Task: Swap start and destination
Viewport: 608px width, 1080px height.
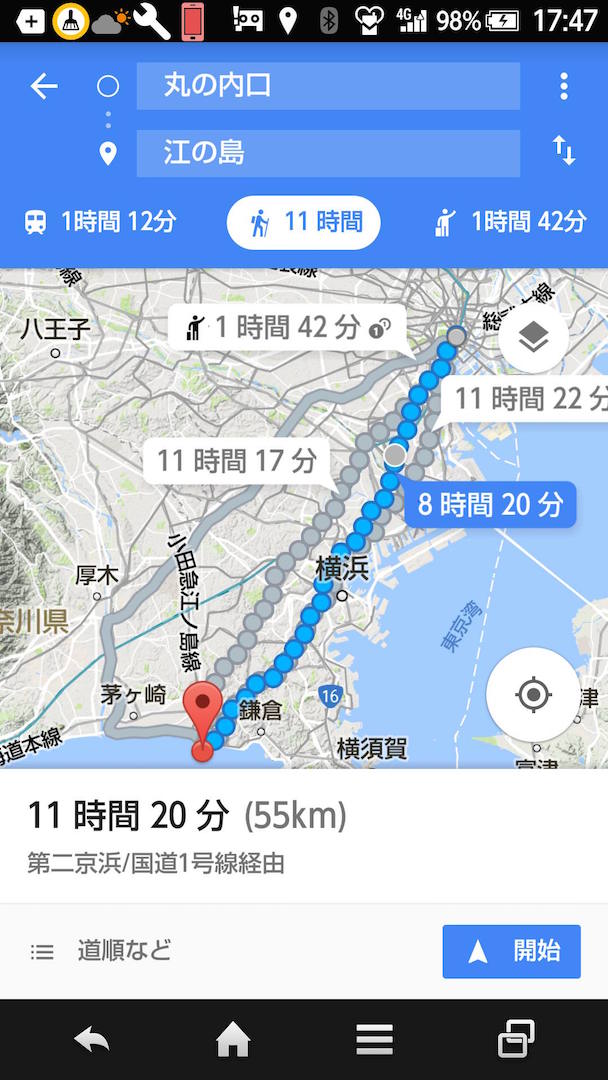Action: [x=564, y=151]
